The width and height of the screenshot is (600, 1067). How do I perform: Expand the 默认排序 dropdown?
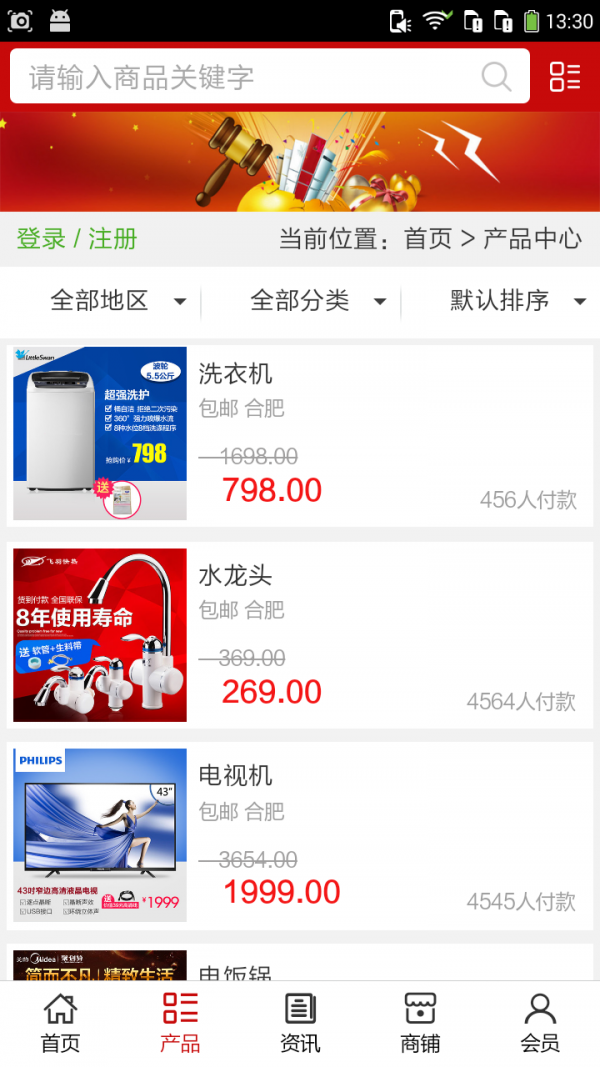(x=517, y=301)
